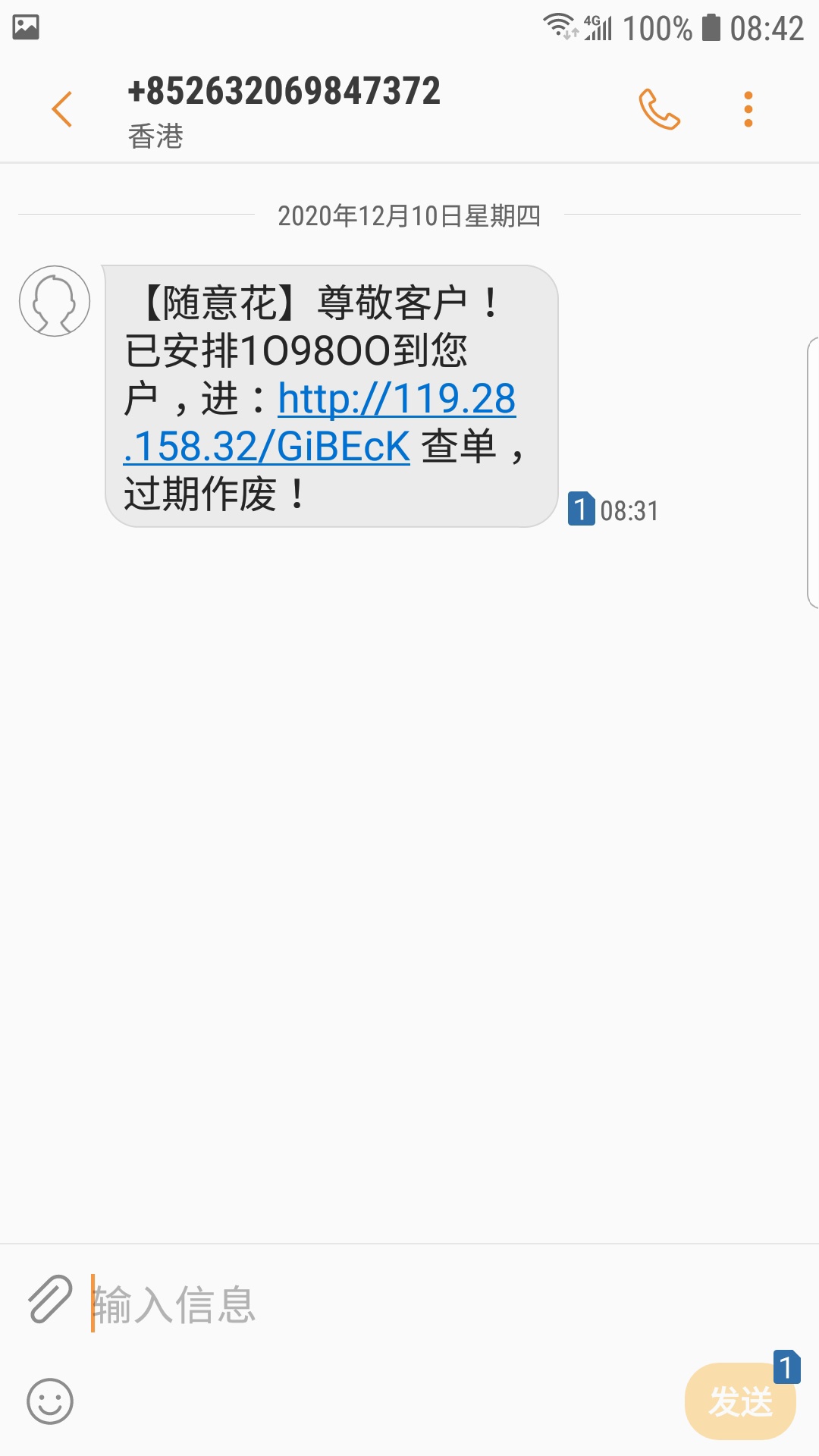The height and width of the screenshot is (1456, 819).
Task: Go back to the message list
Action: click(62, 109)
